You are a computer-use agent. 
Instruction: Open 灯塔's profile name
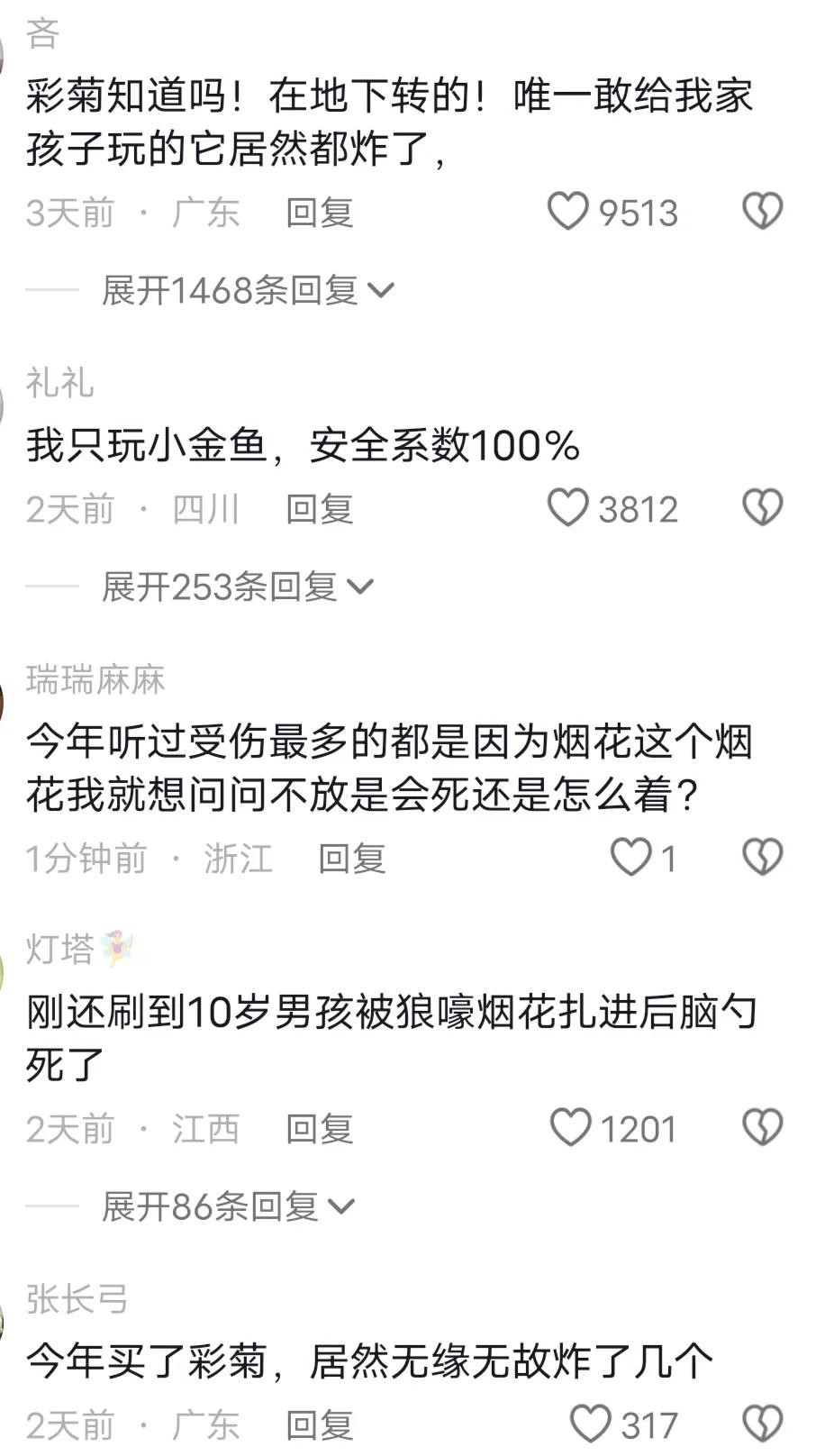pos(61,949)
